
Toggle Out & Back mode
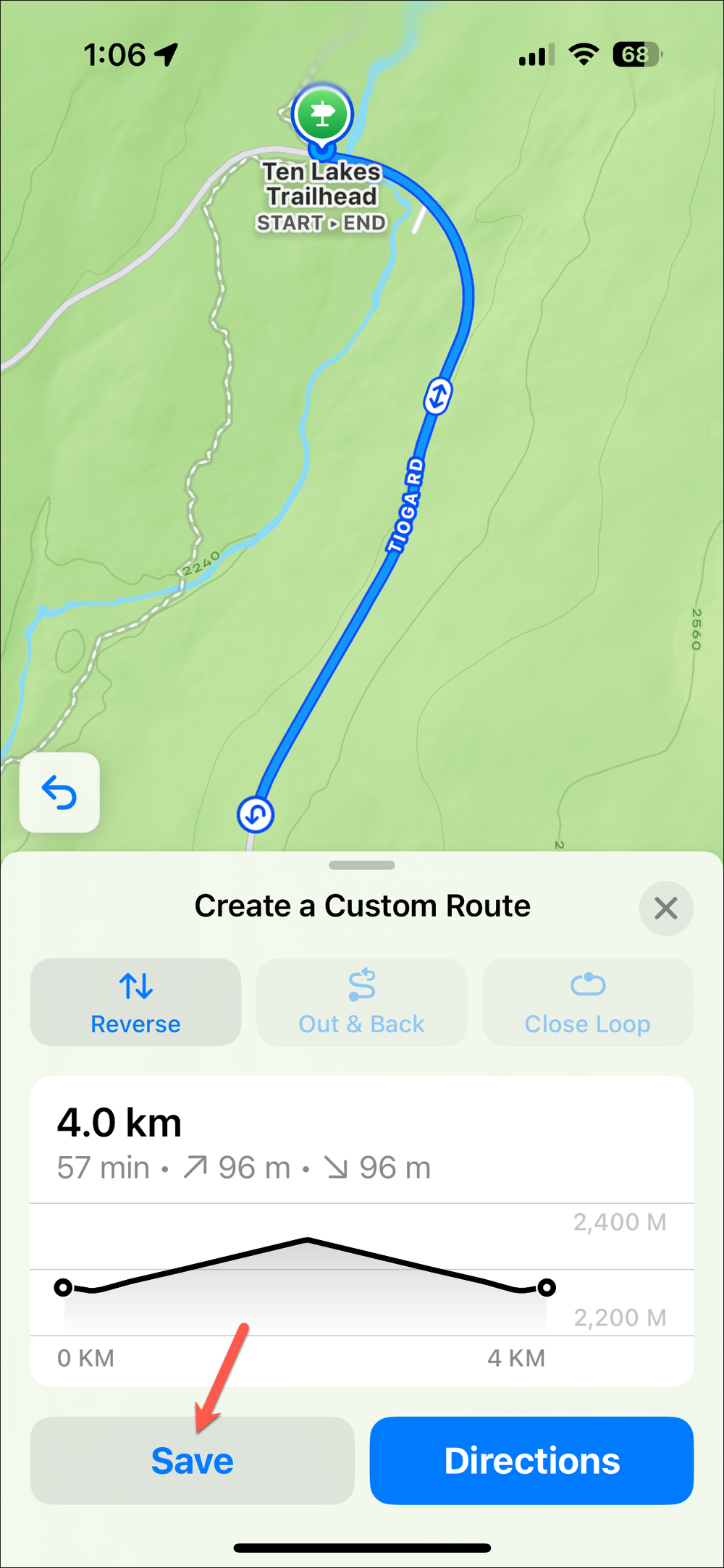pos(361,1003)
